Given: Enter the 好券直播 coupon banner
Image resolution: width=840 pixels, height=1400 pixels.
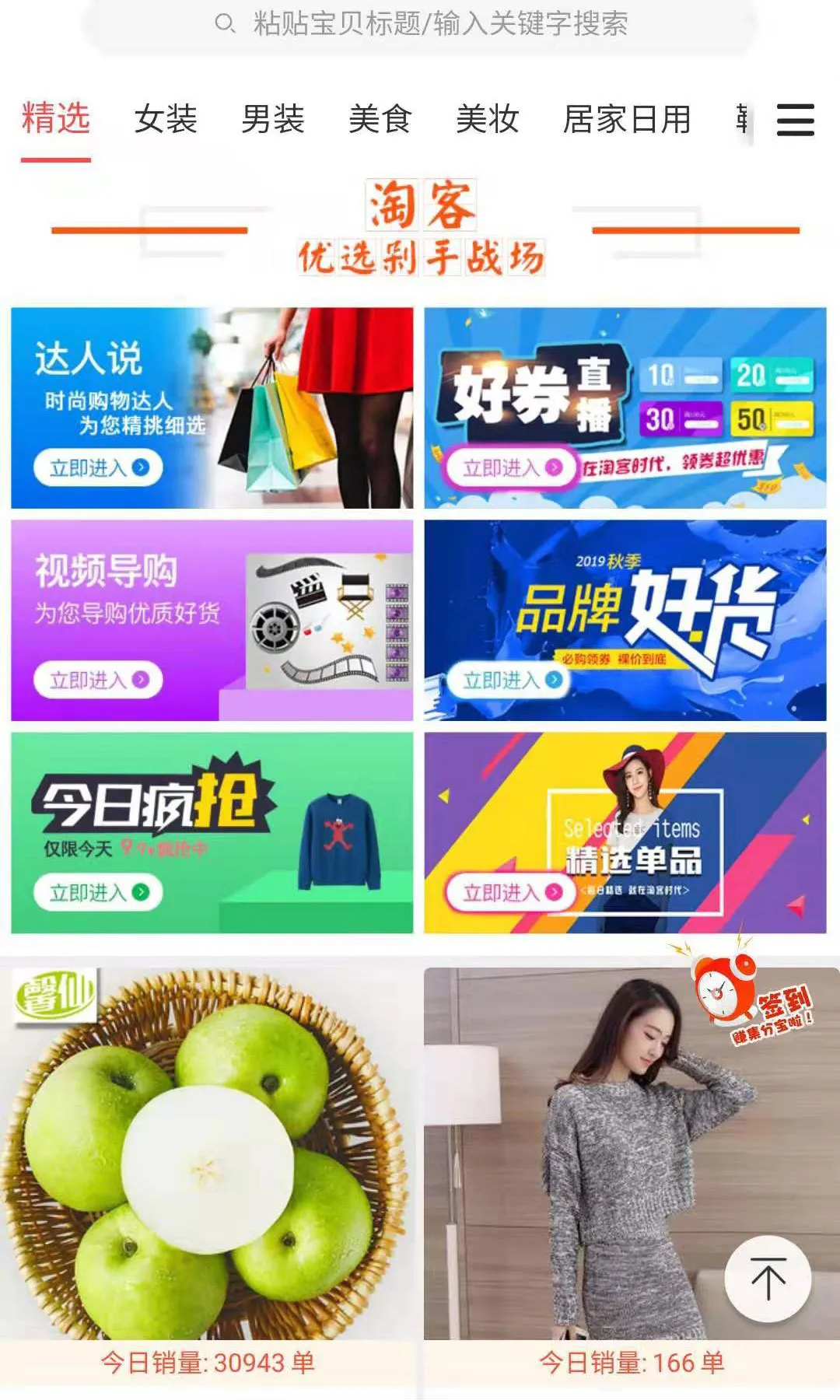Looking at the screenshot, I should point(625,408).
